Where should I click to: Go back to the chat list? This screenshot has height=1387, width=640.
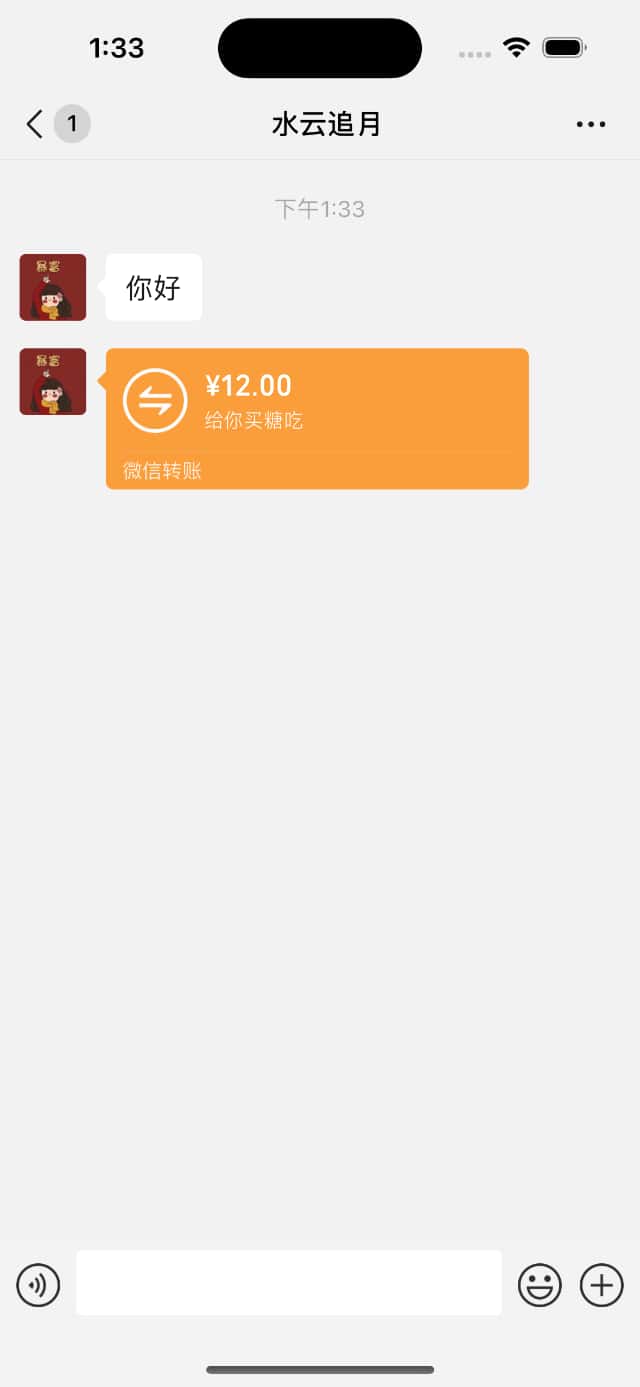tap(36, 124)
